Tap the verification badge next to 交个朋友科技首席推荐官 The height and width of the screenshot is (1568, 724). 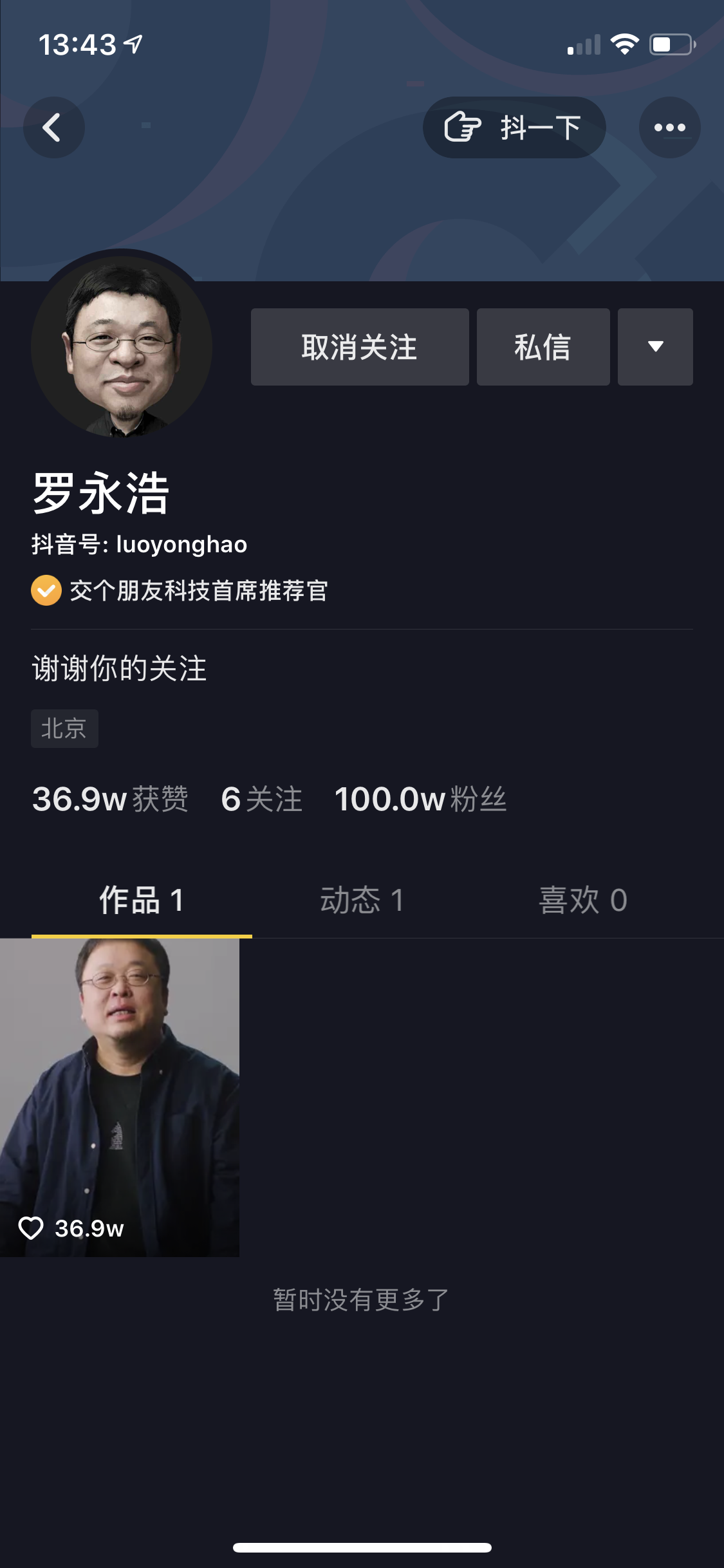44,590
